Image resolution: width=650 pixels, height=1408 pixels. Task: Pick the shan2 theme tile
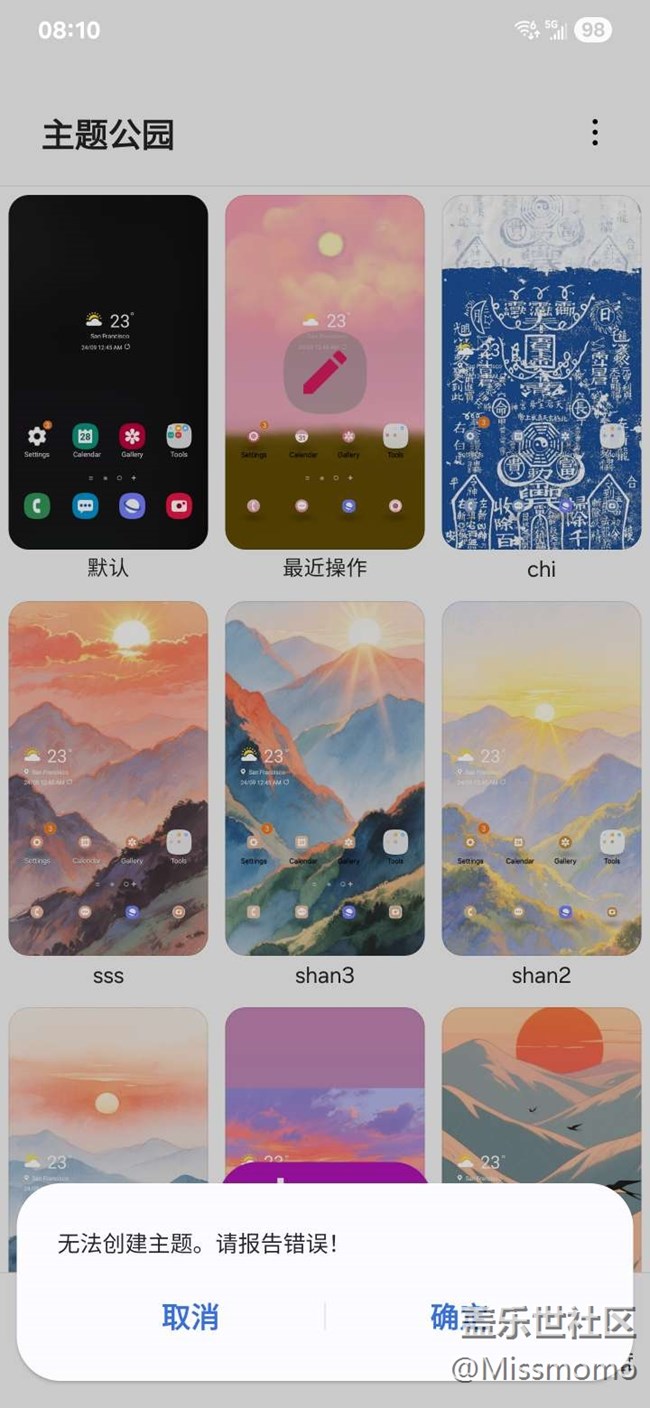tap(541, 778)
